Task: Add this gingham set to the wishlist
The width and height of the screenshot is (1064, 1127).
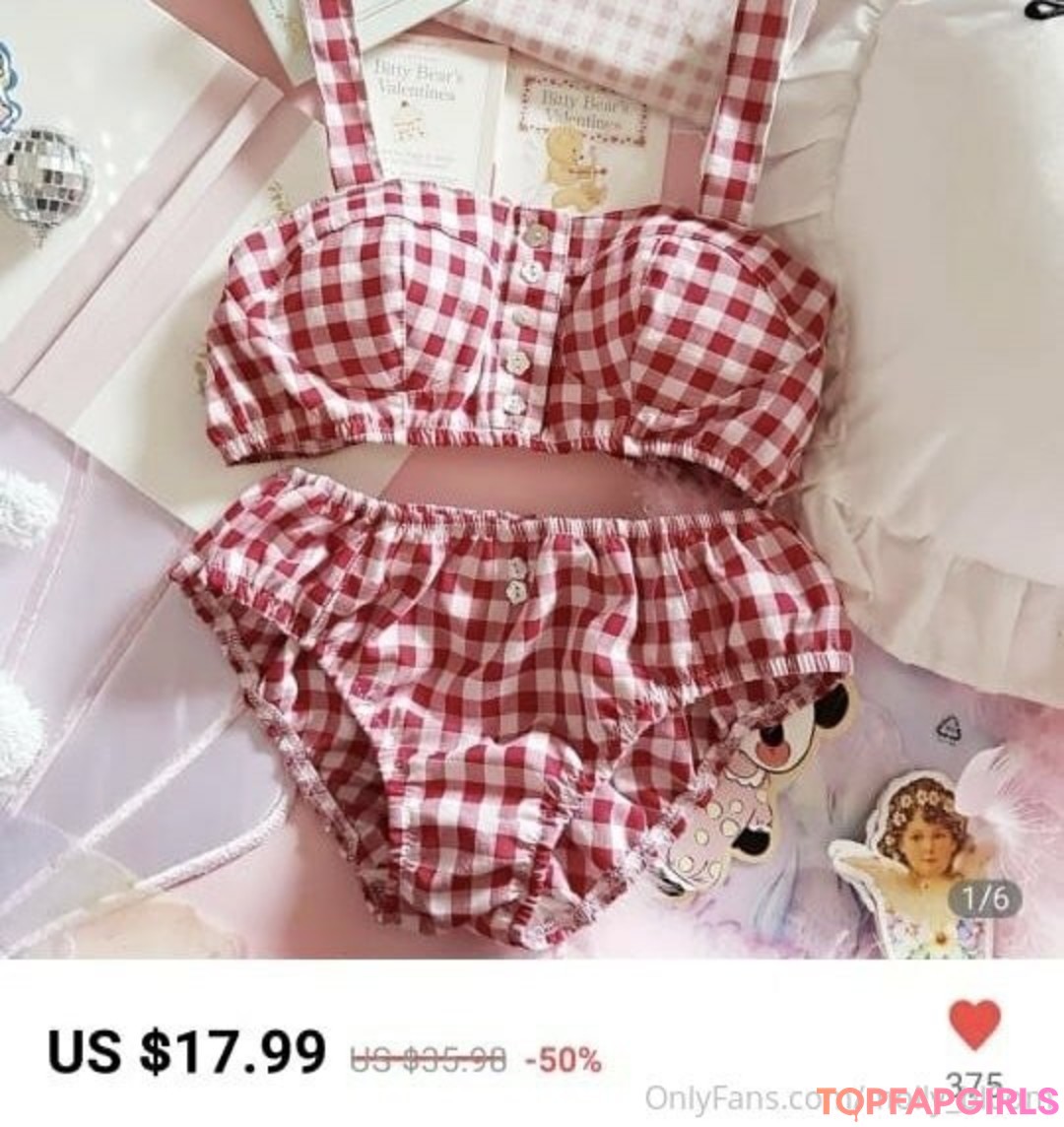Action: click(974, 1026)
